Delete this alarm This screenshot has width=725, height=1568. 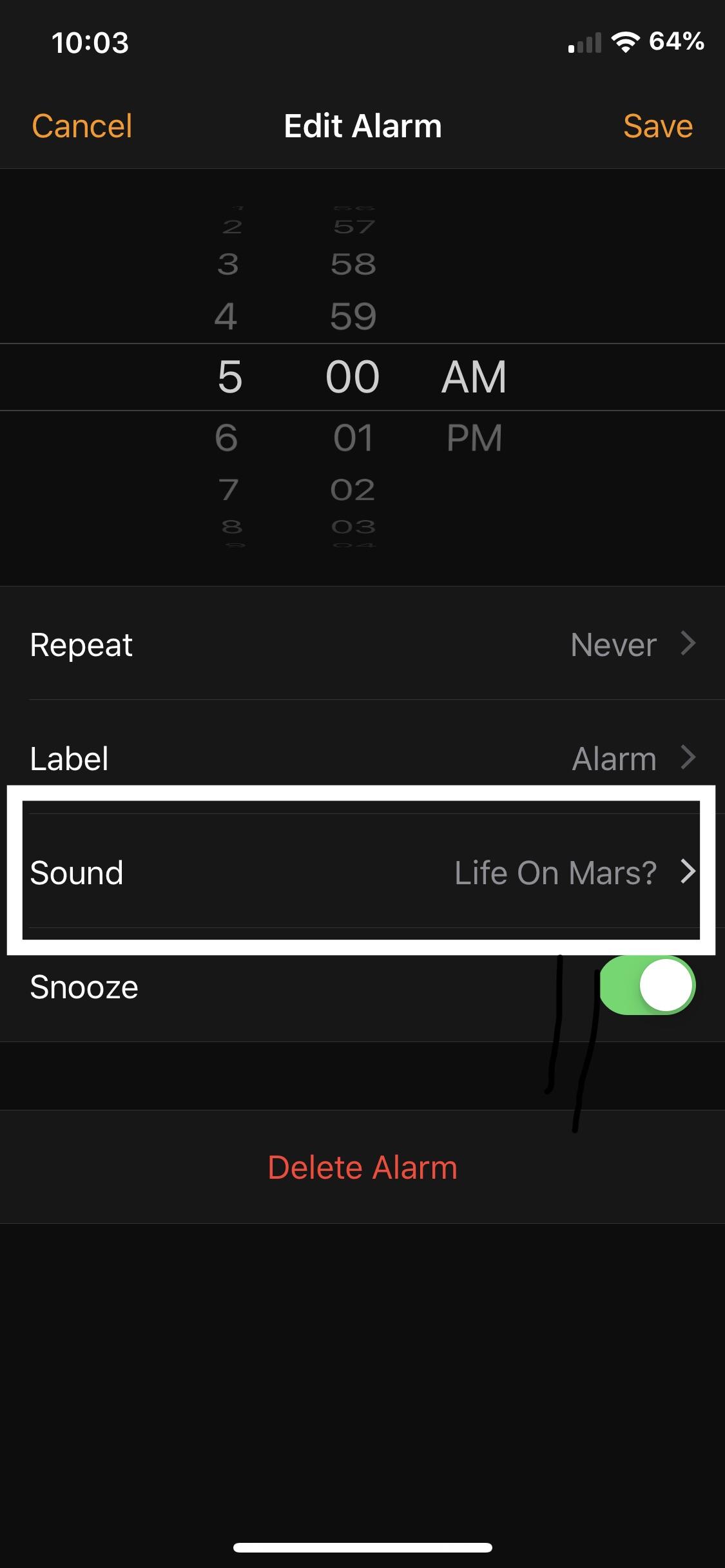tap(362, 1166)
